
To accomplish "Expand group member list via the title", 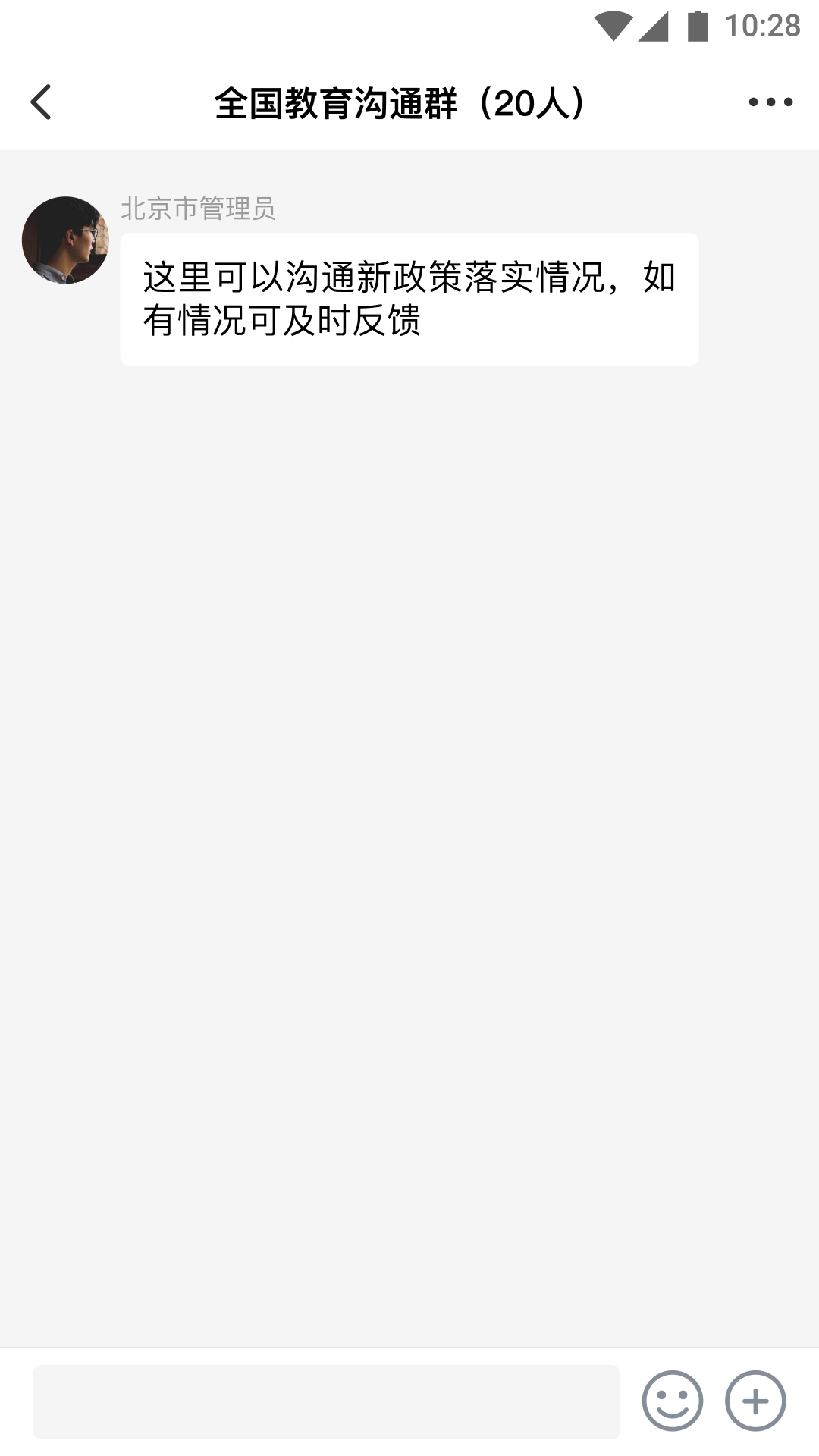I will (400, 102).
